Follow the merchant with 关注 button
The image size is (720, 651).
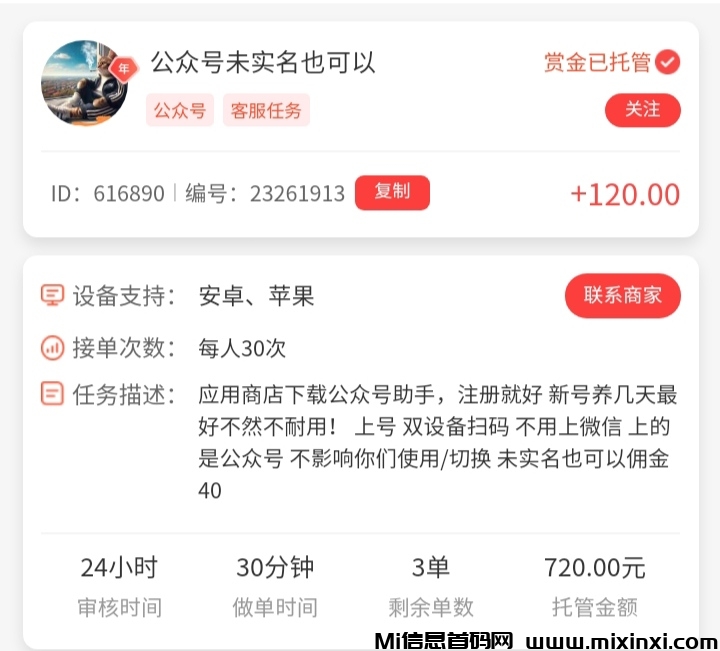[642, 110]
